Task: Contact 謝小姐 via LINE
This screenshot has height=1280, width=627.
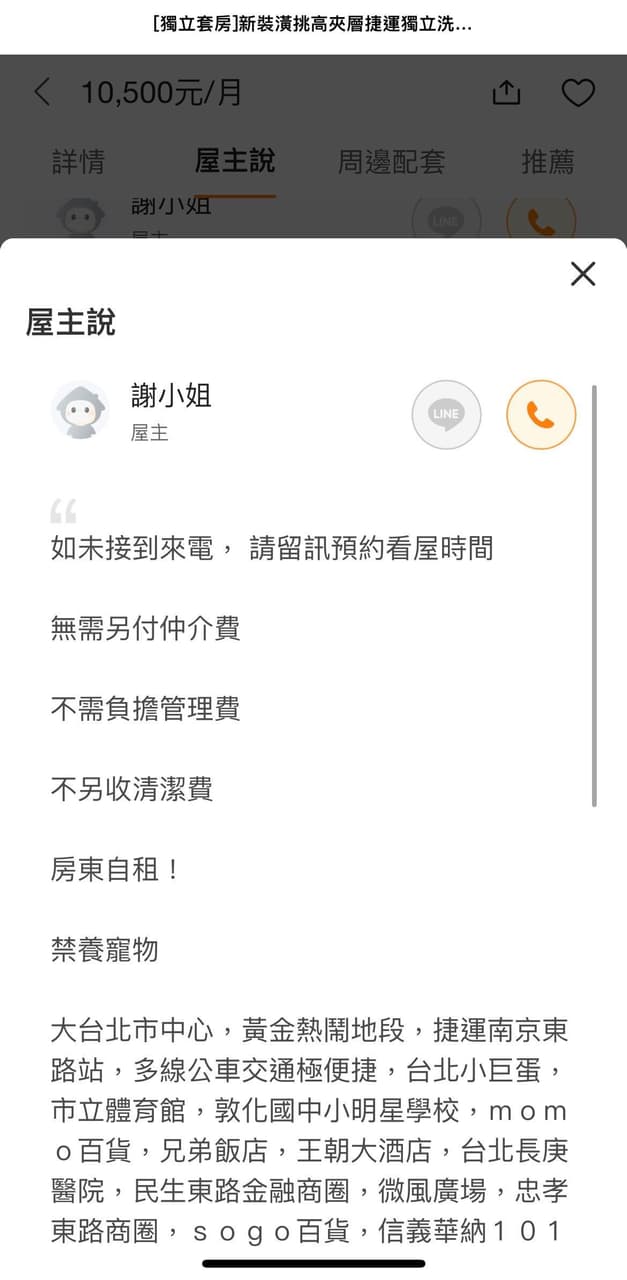Action: [446, 415]
